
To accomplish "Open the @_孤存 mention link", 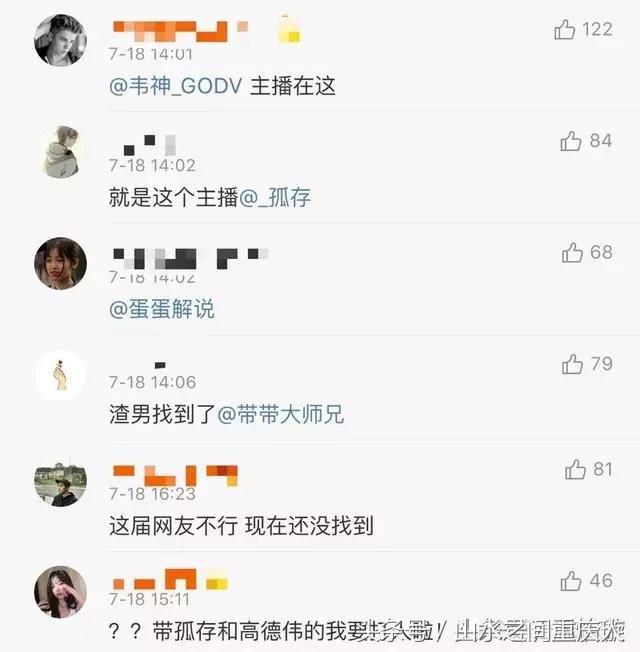I will coord(276,197).
